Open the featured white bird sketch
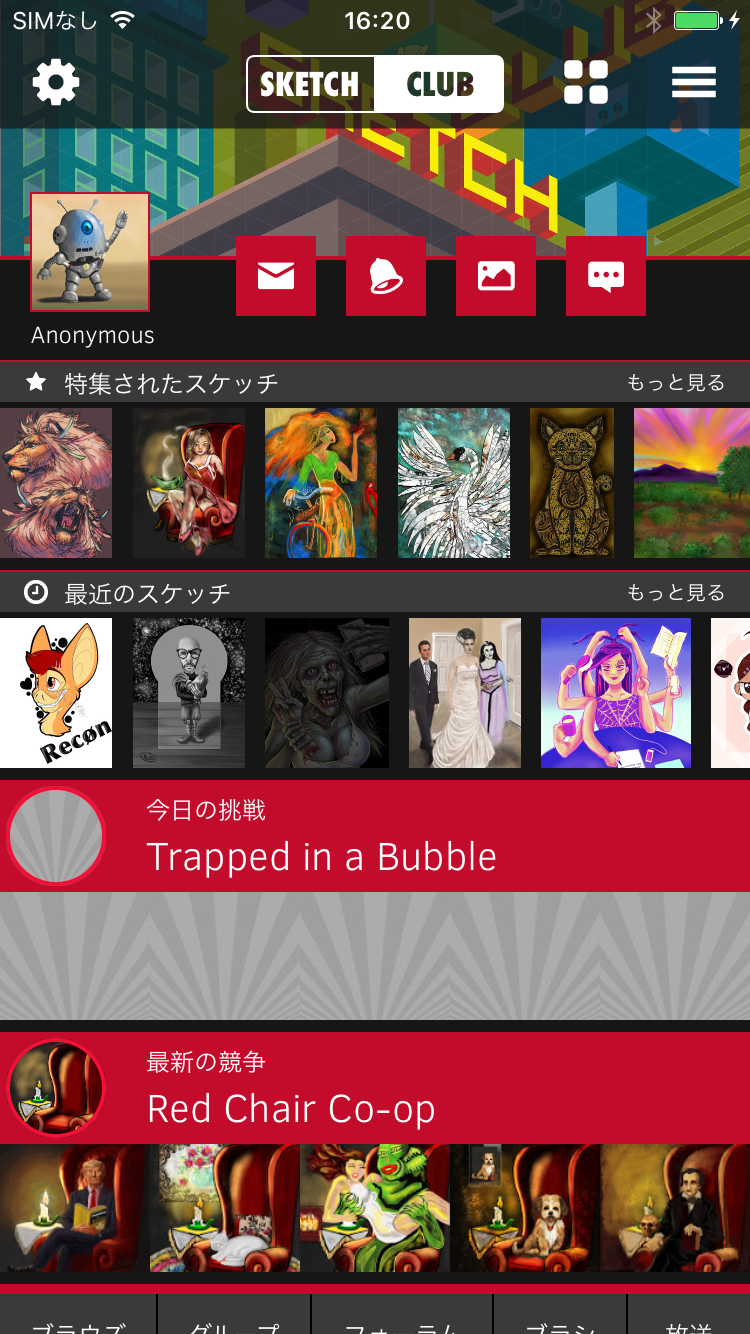 (x=454, y=483)
